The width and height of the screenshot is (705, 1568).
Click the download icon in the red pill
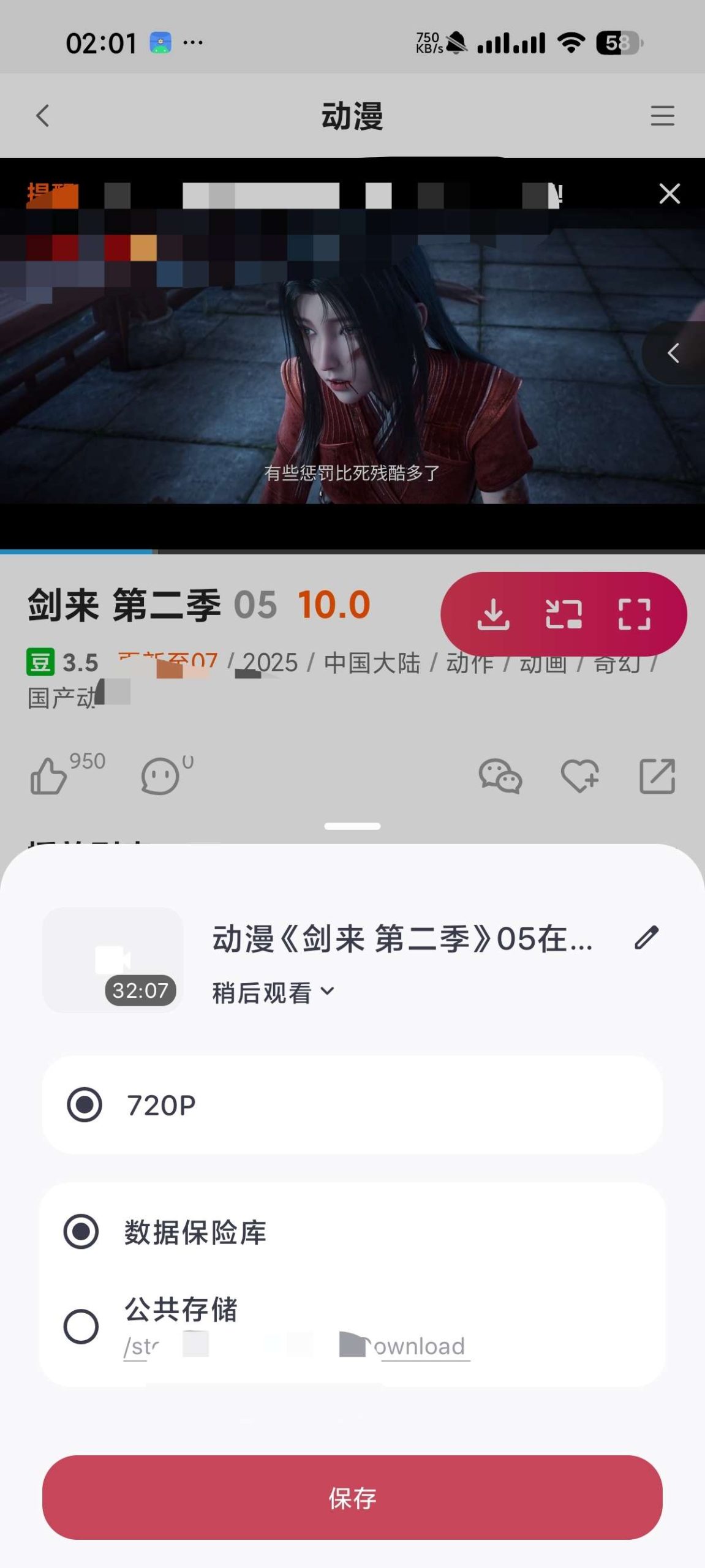coord(493,614)
